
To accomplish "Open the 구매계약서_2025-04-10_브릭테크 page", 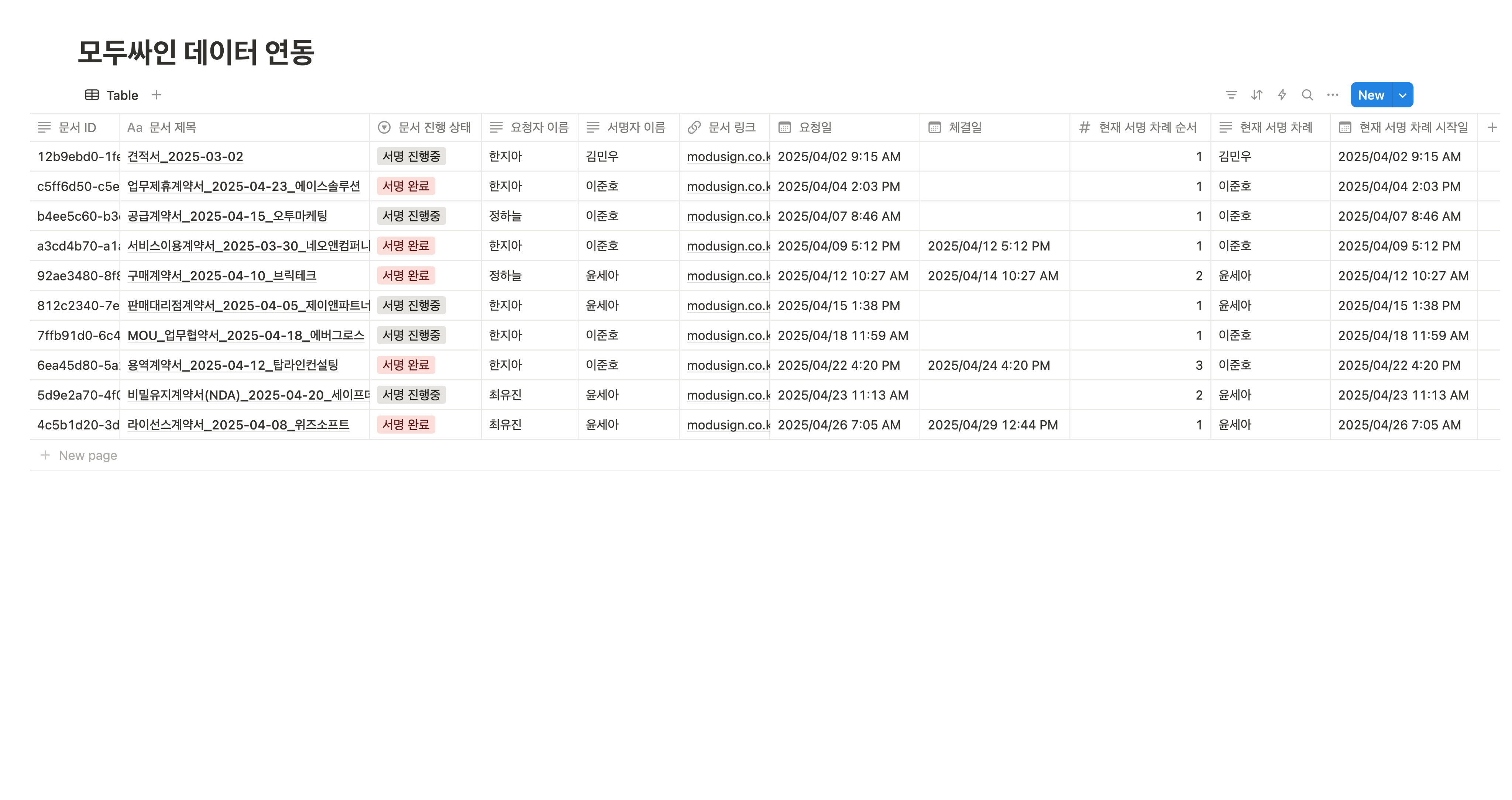I will coord(222,276).
